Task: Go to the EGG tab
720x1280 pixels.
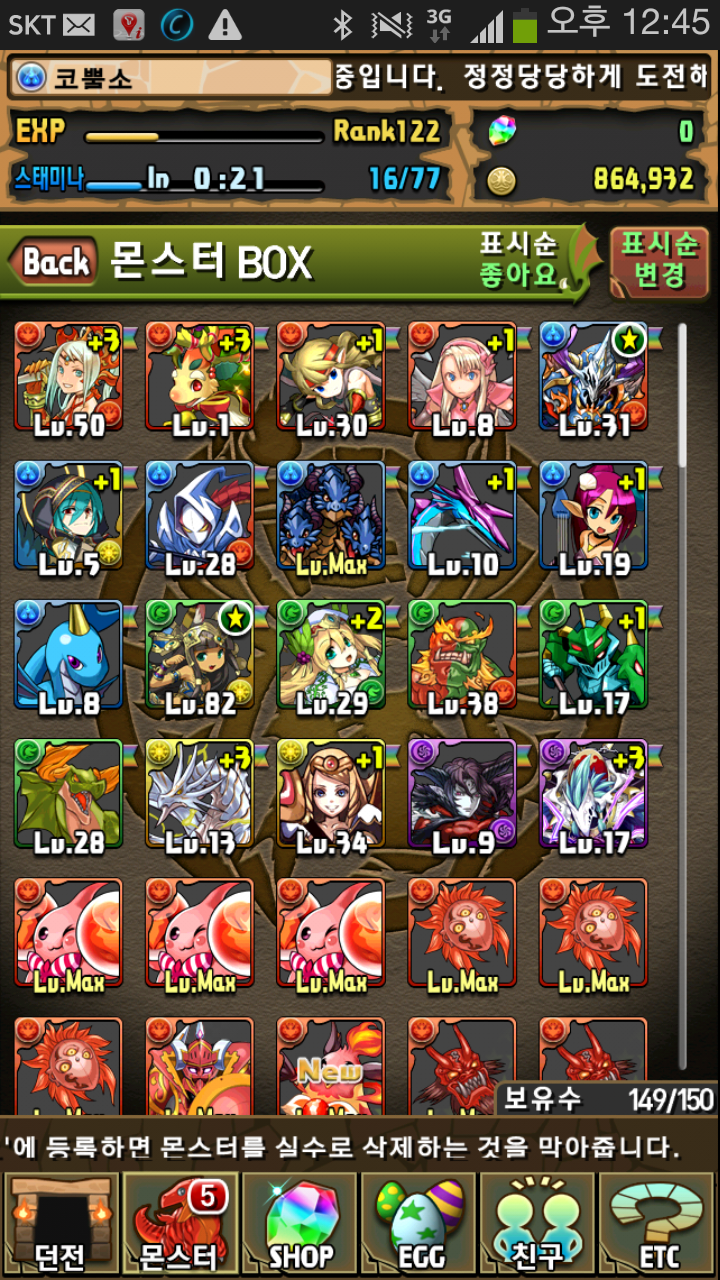Action: point(419,1225)
